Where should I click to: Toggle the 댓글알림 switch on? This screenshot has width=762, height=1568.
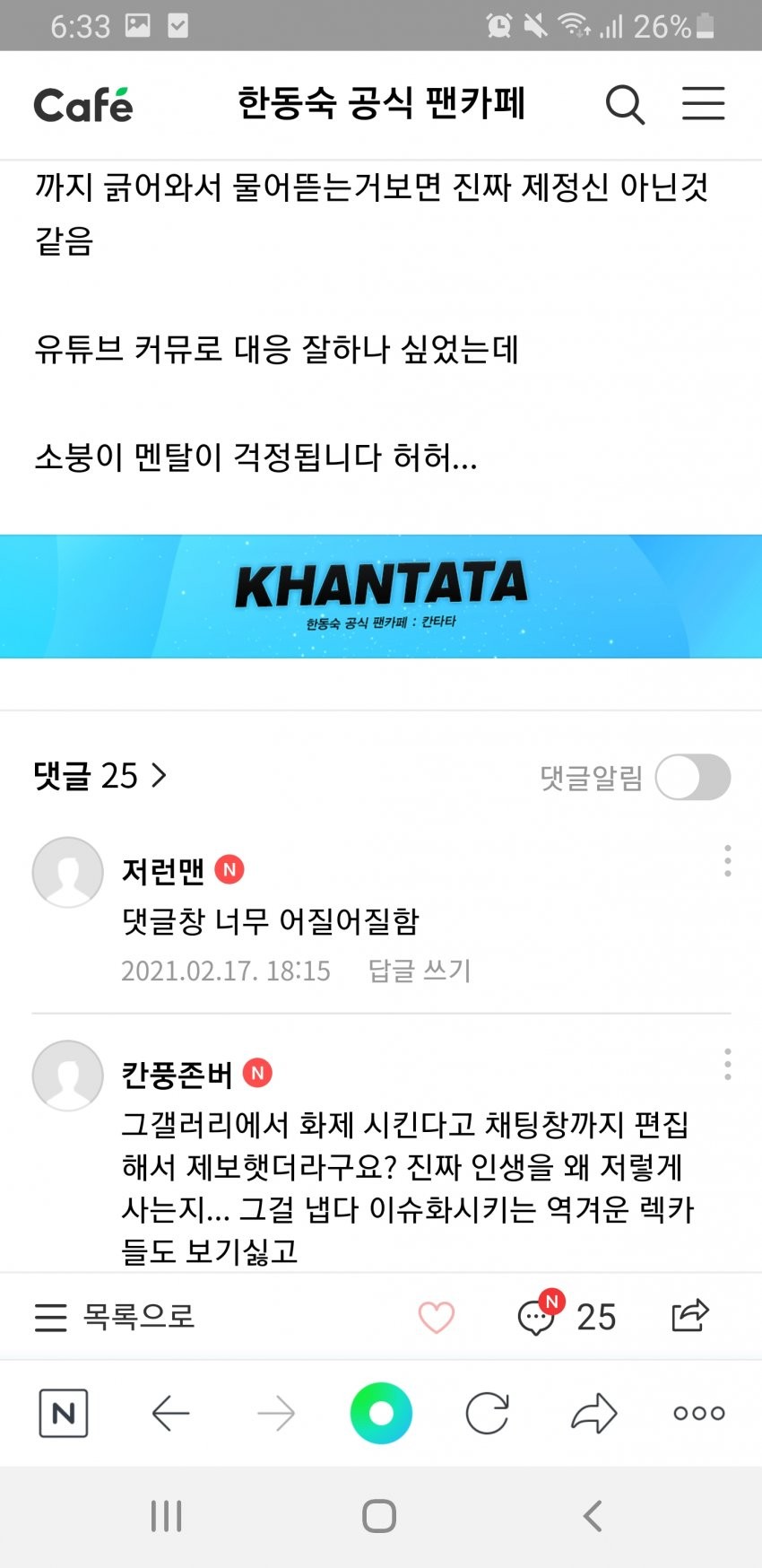[x=692, y=777]
